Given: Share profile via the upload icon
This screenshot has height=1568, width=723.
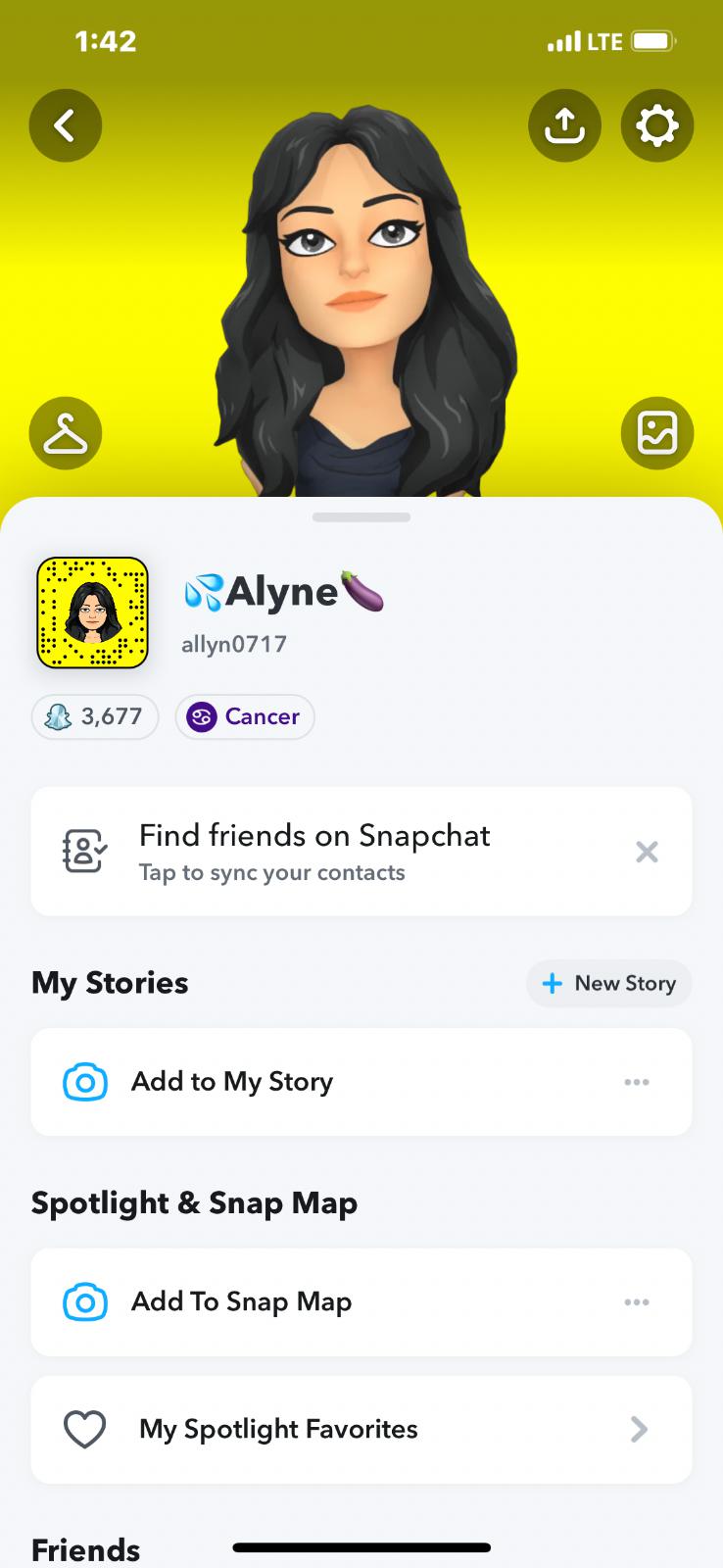Looking at the screenshot, I should [x=564, y=125].
